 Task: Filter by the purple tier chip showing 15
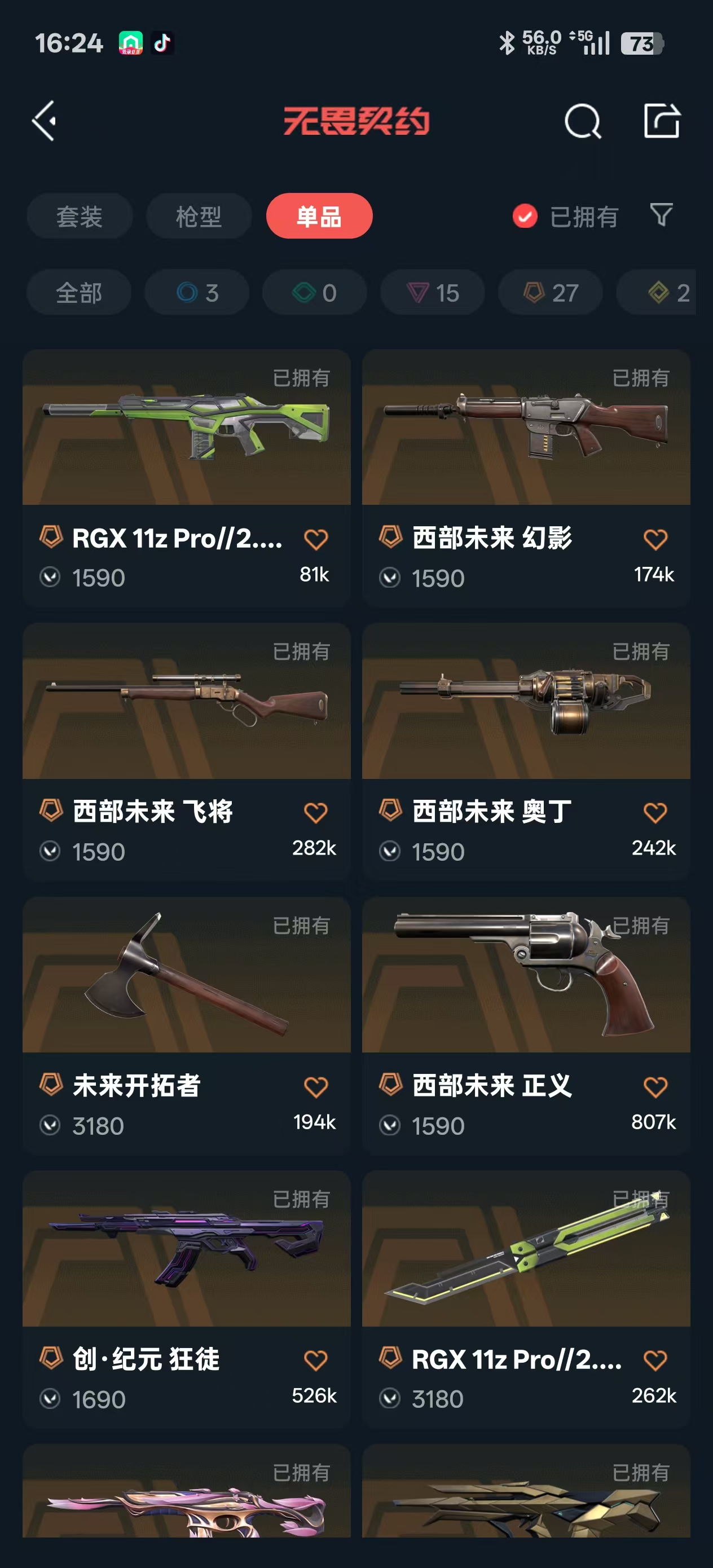pyautogui.click(x=432, y=293)
